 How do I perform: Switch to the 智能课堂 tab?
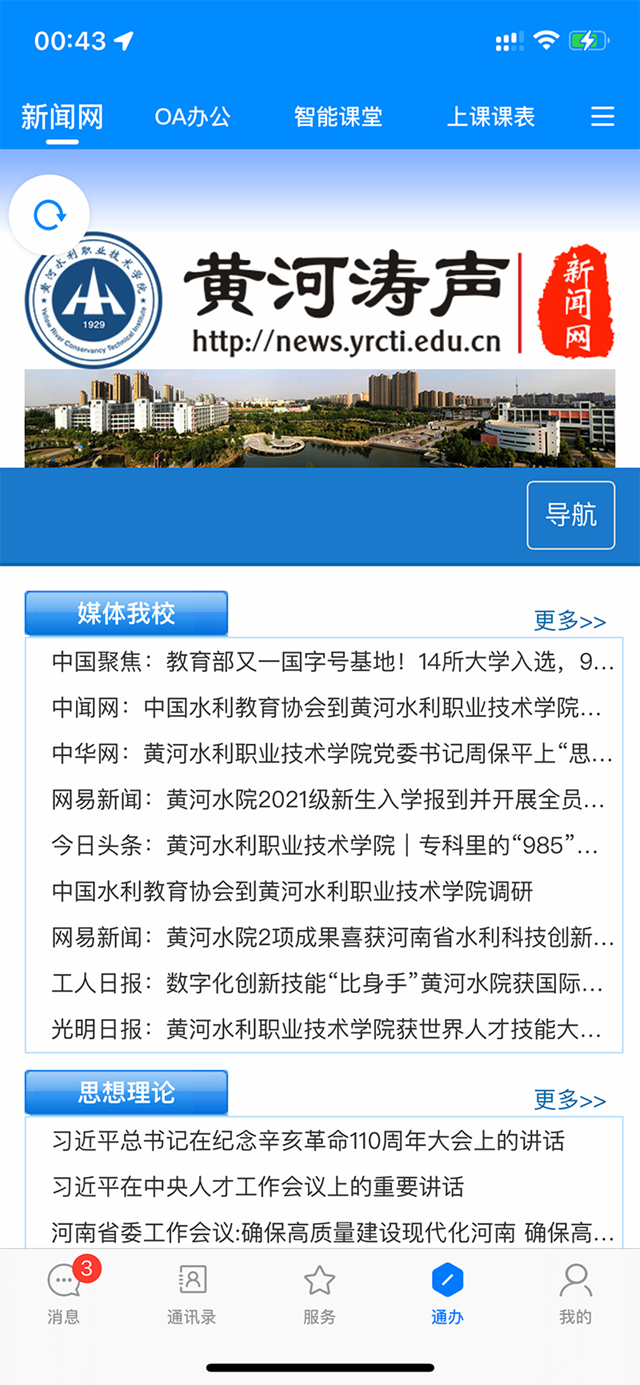point(338,117)
